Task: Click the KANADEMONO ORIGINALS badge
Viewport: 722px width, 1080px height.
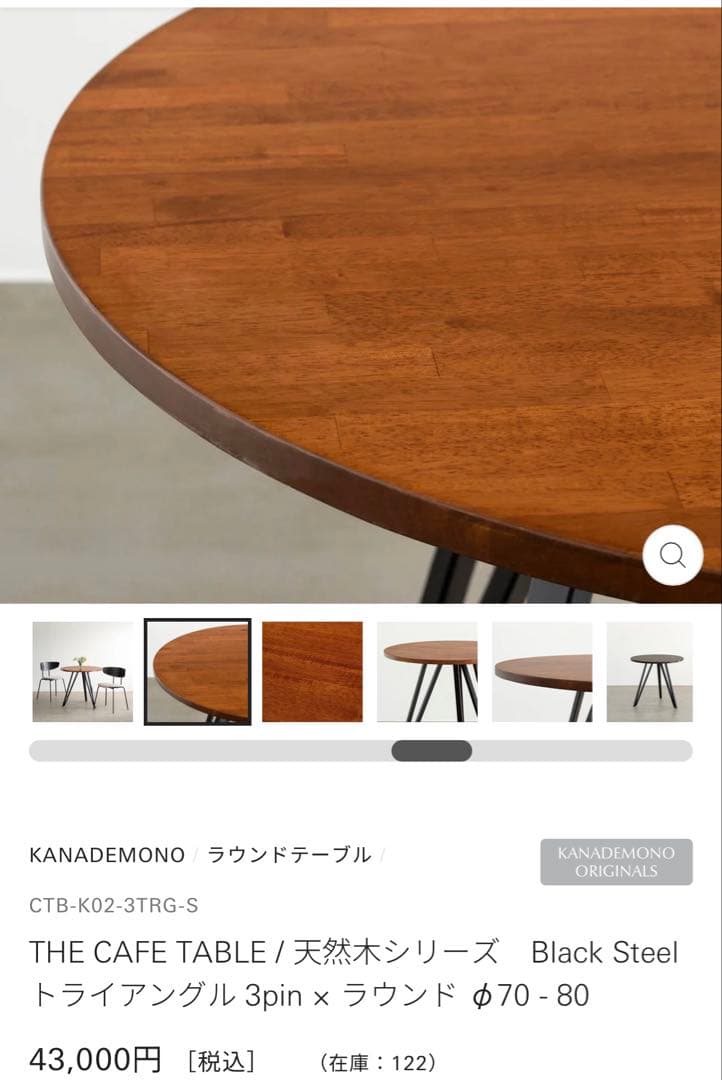Action: [x=616, y=862]
